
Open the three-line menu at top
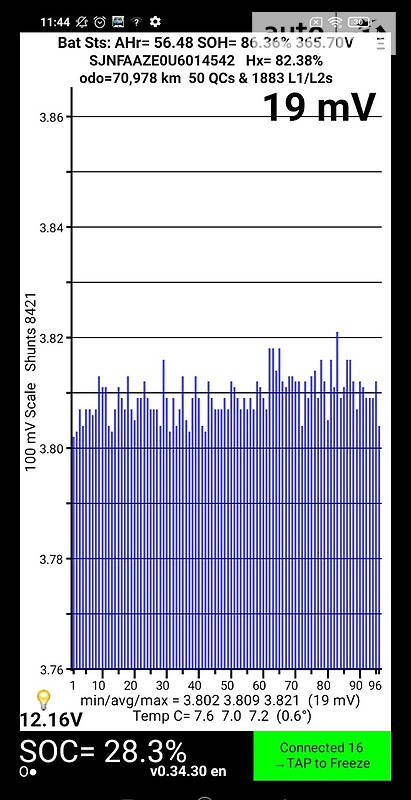coord(380,44)
